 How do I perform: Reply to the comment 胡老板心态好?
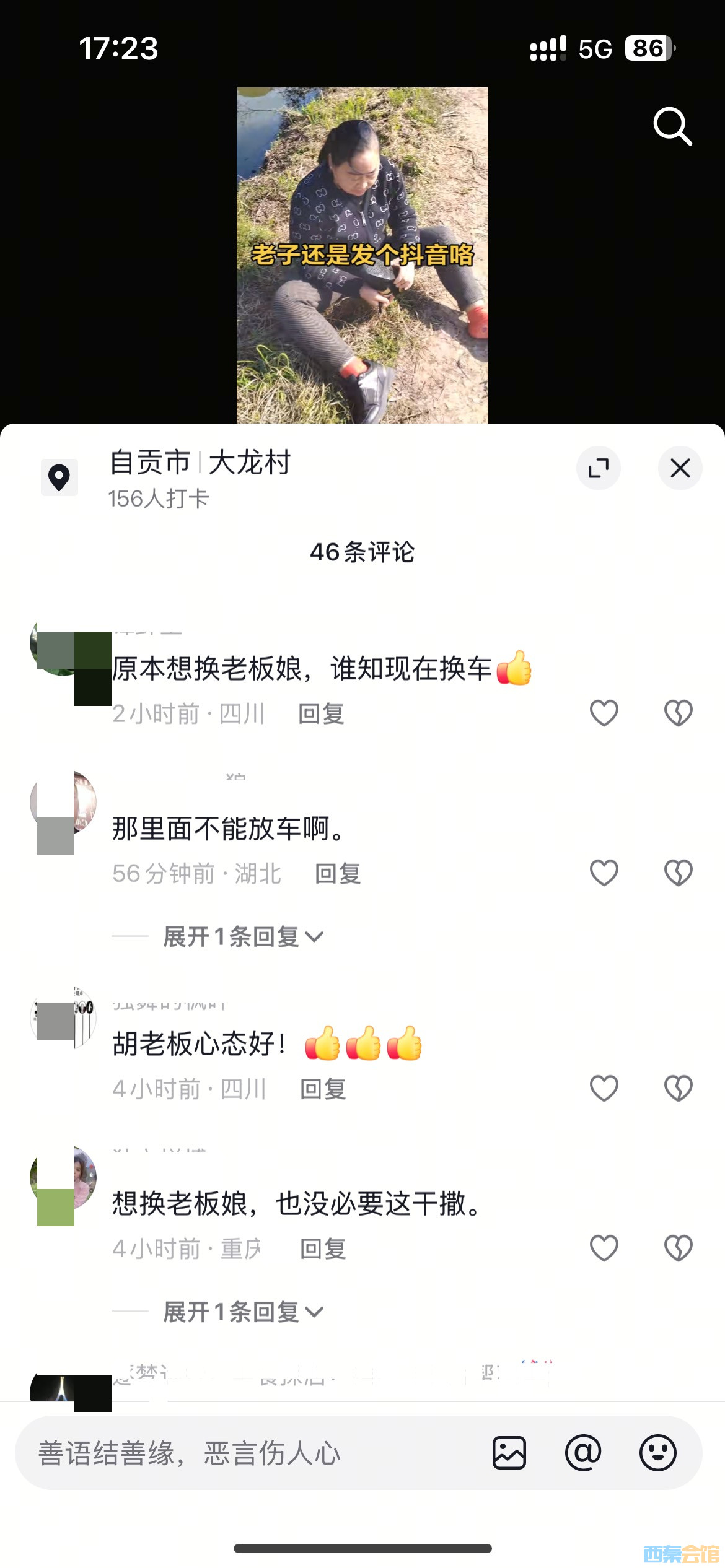click(323, 1089)
